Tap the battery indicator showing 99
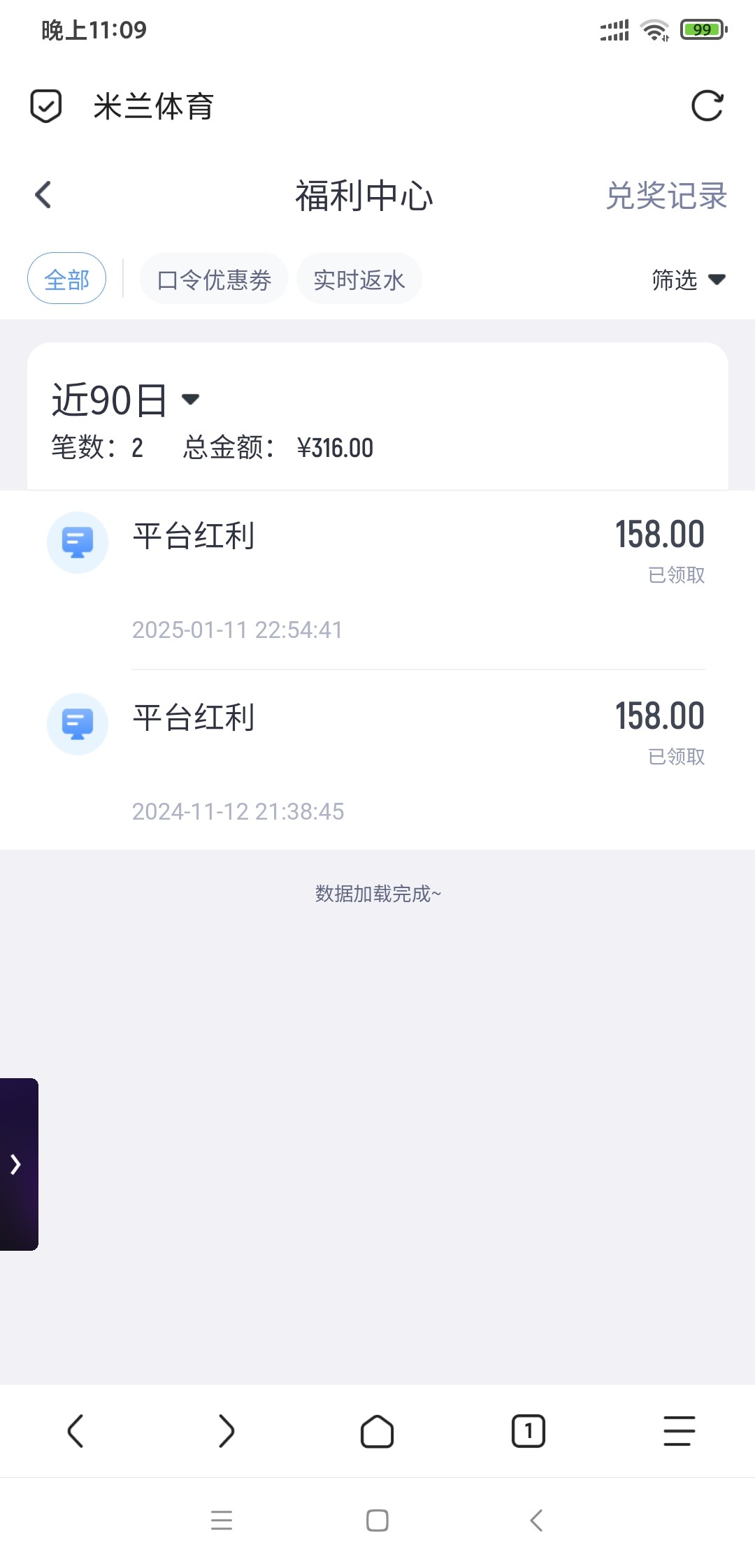 pyautogui.click(x=703, y=29)
